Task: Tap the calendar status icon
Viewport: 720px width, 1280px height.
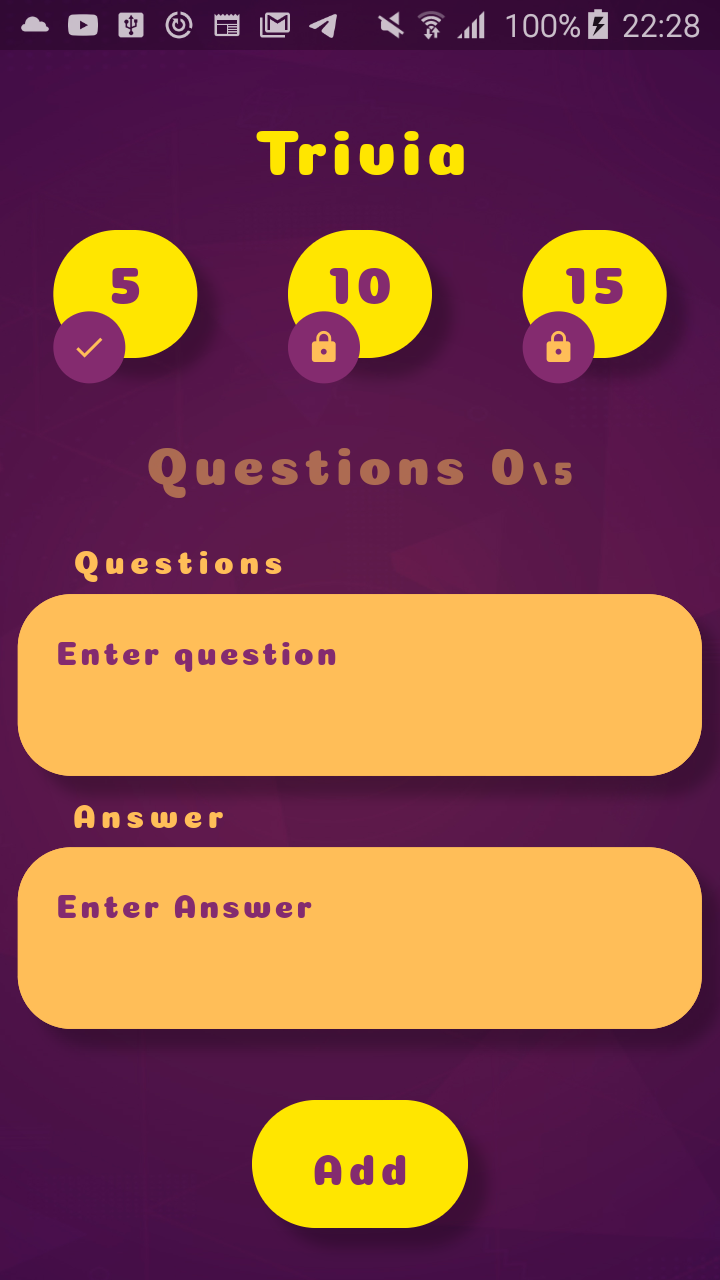Action: coord(226,25)
